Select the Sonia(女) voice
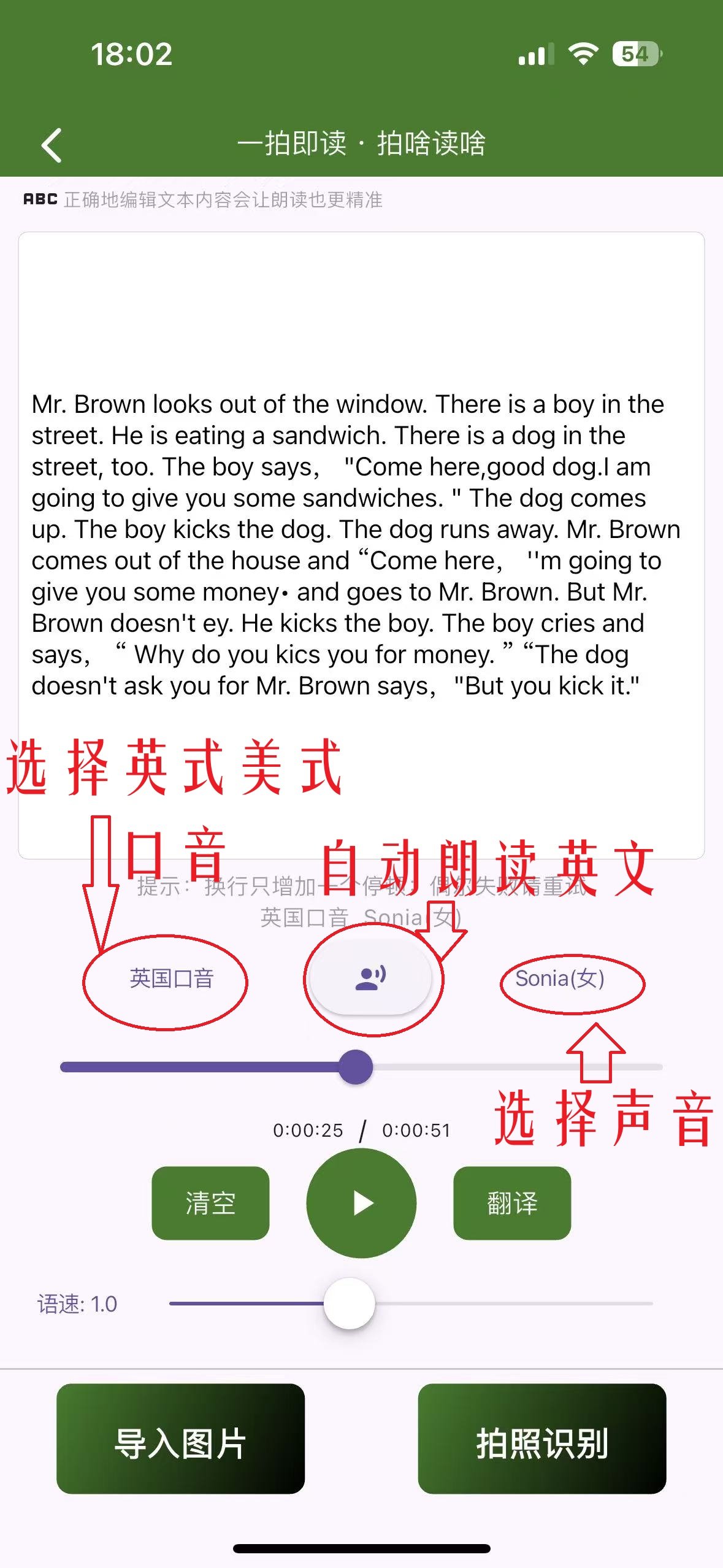This screenshot has height=1568, width=723. (559, 978)
